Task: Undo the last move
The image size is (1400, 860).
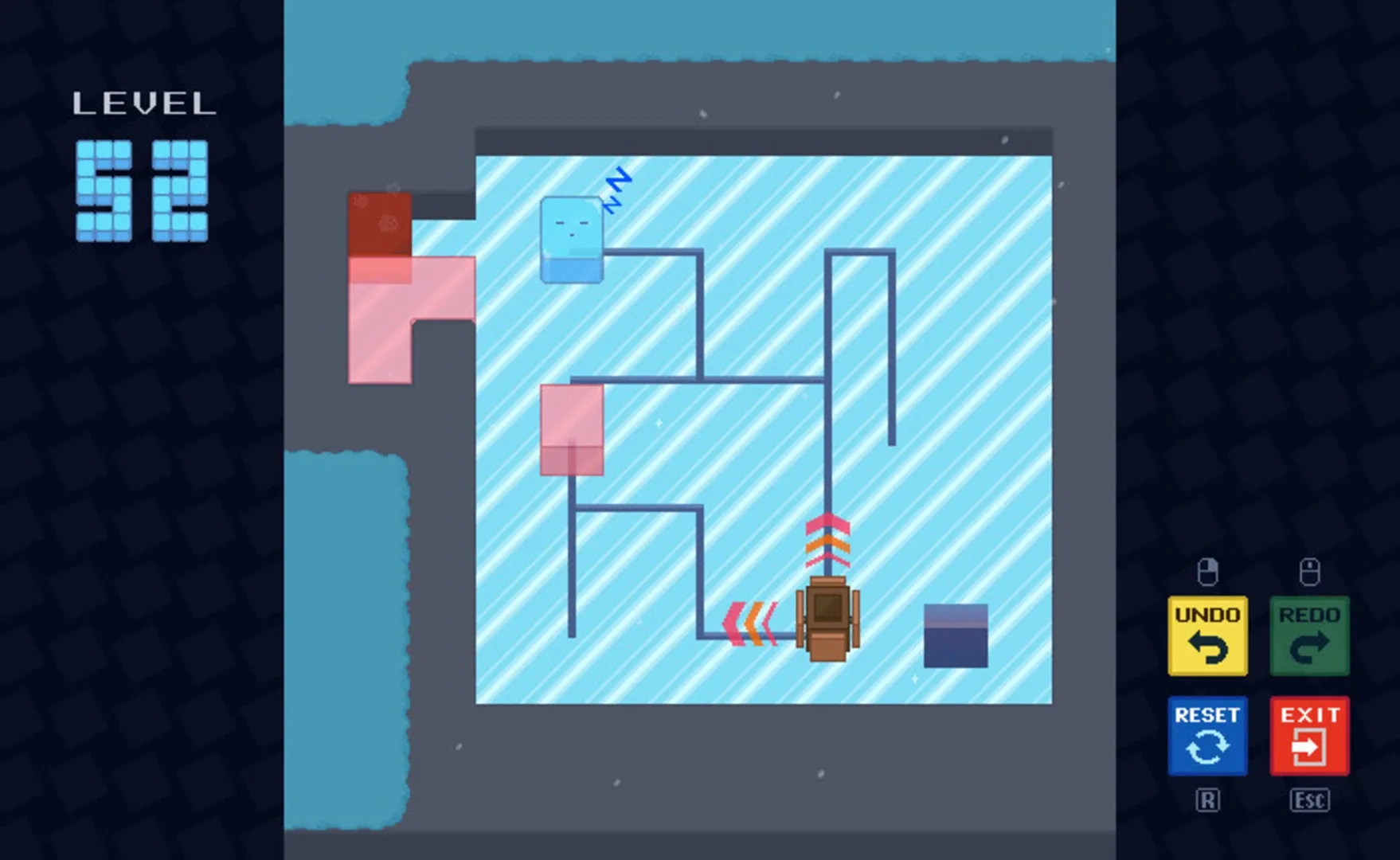Action: pos(1207,635)
